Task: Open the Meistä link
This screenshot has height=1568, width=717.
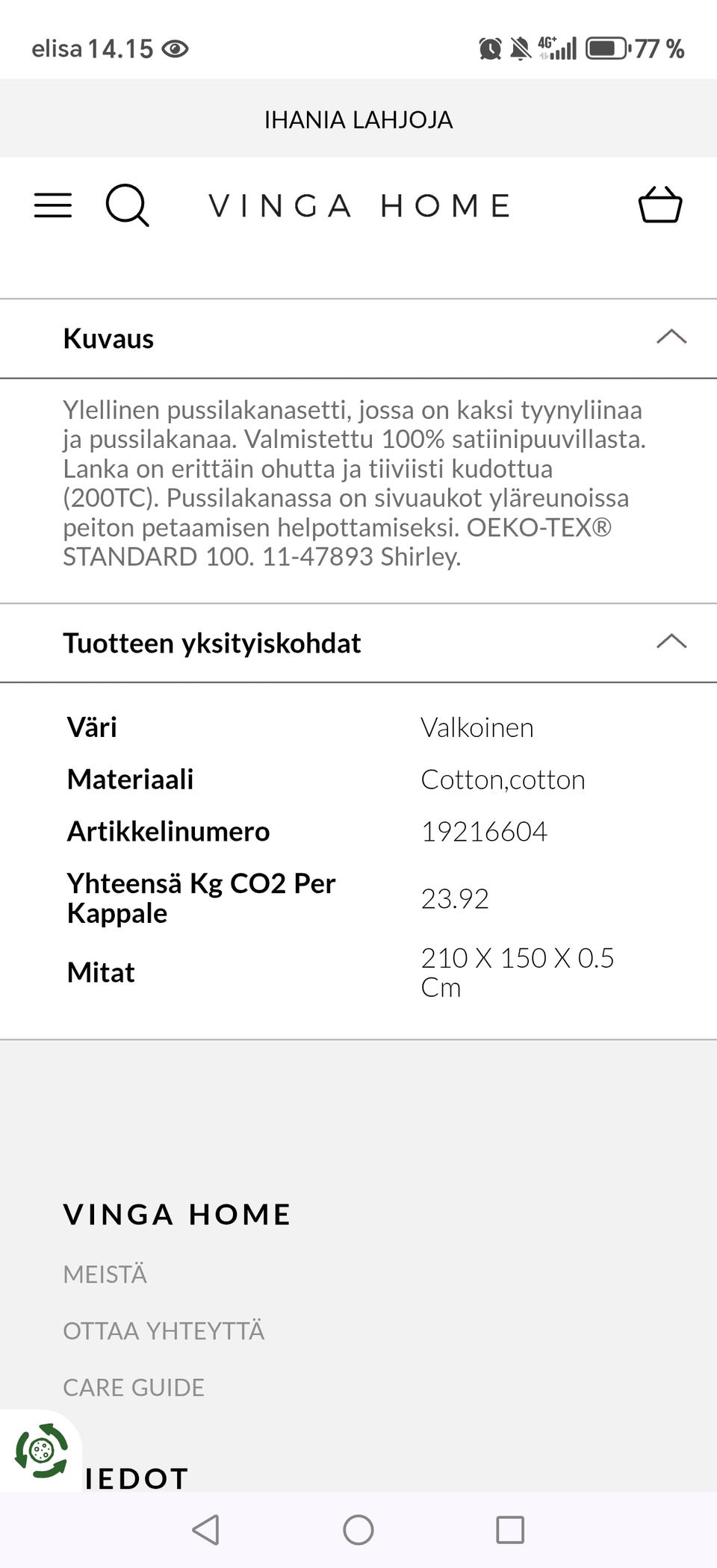Action: tap(105, 1275)
